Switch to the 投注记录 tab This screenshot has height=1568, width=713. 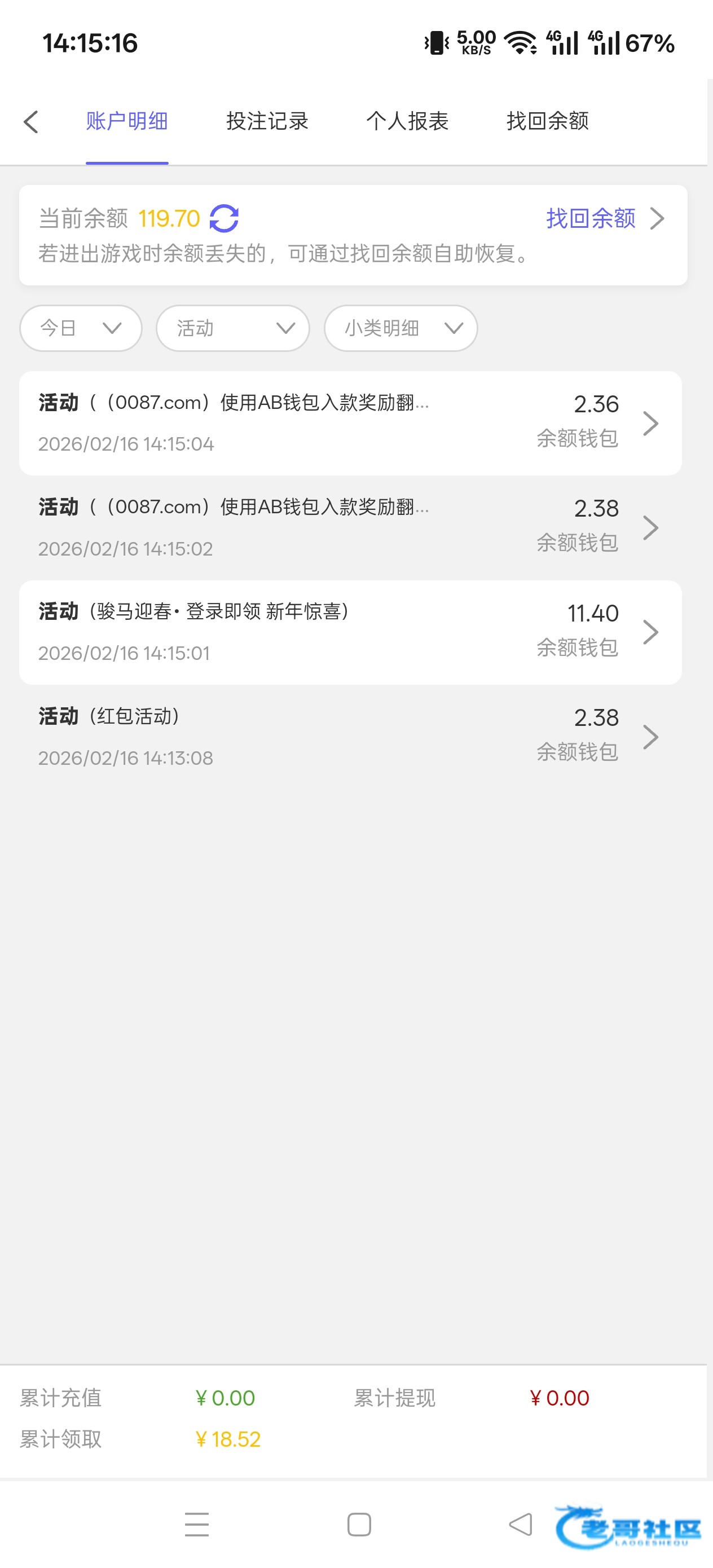point(267,122)
